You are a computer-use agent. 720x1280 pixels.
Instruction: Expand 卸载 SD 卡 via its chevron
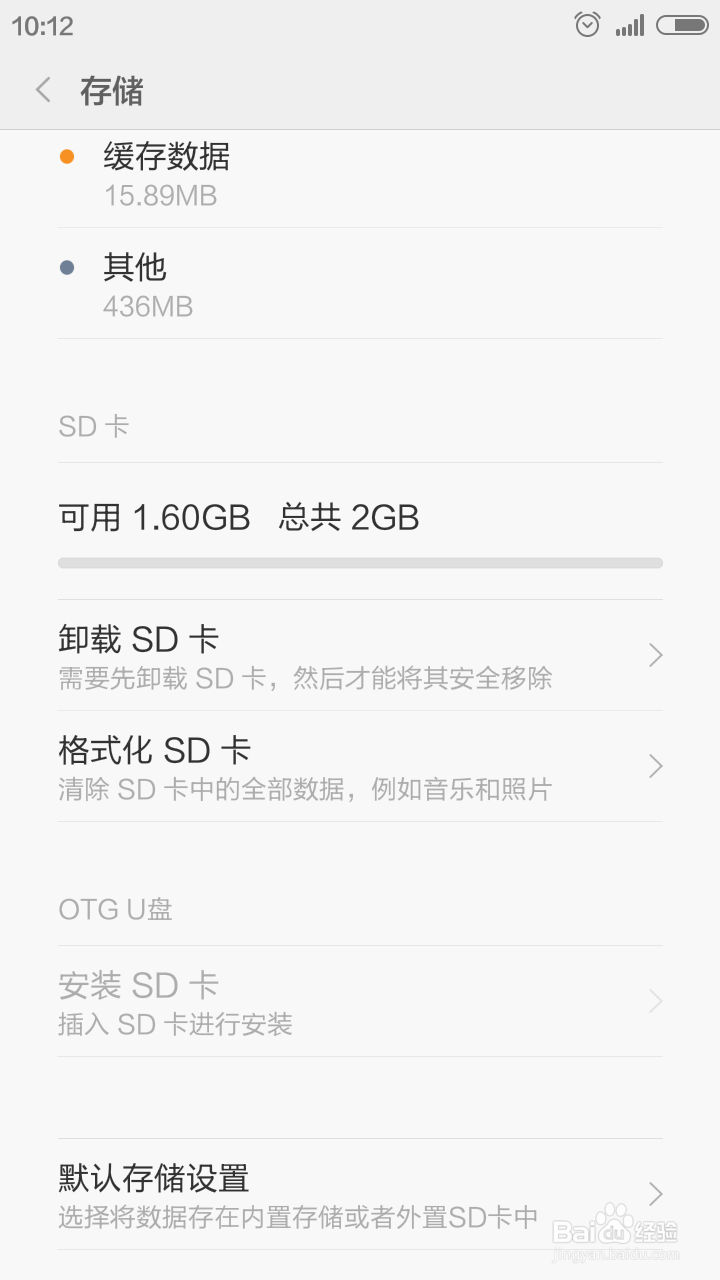(655, 655)
